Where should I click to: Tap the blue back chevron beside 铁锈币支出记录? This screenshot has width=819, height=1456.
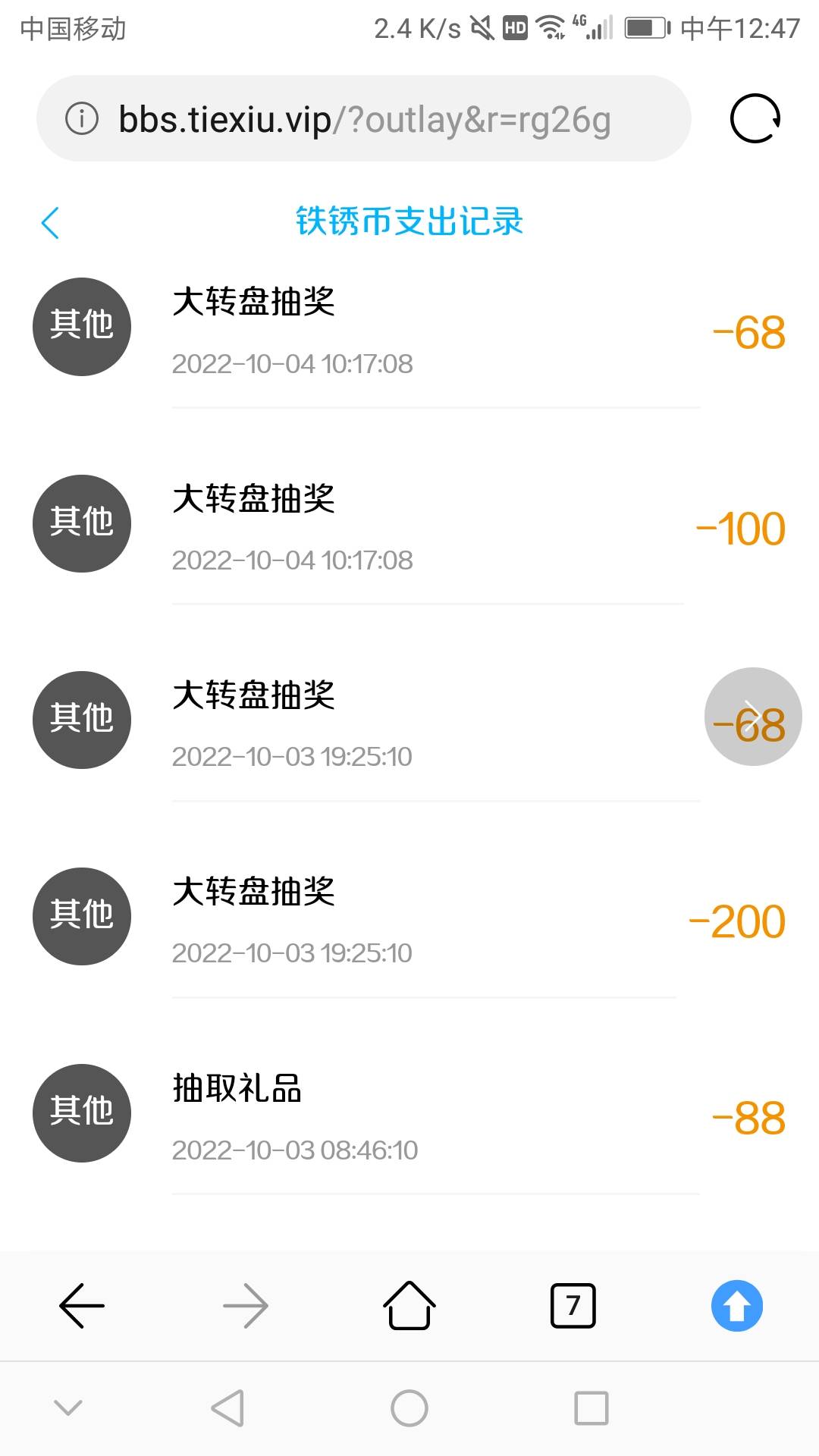(50, 223)
